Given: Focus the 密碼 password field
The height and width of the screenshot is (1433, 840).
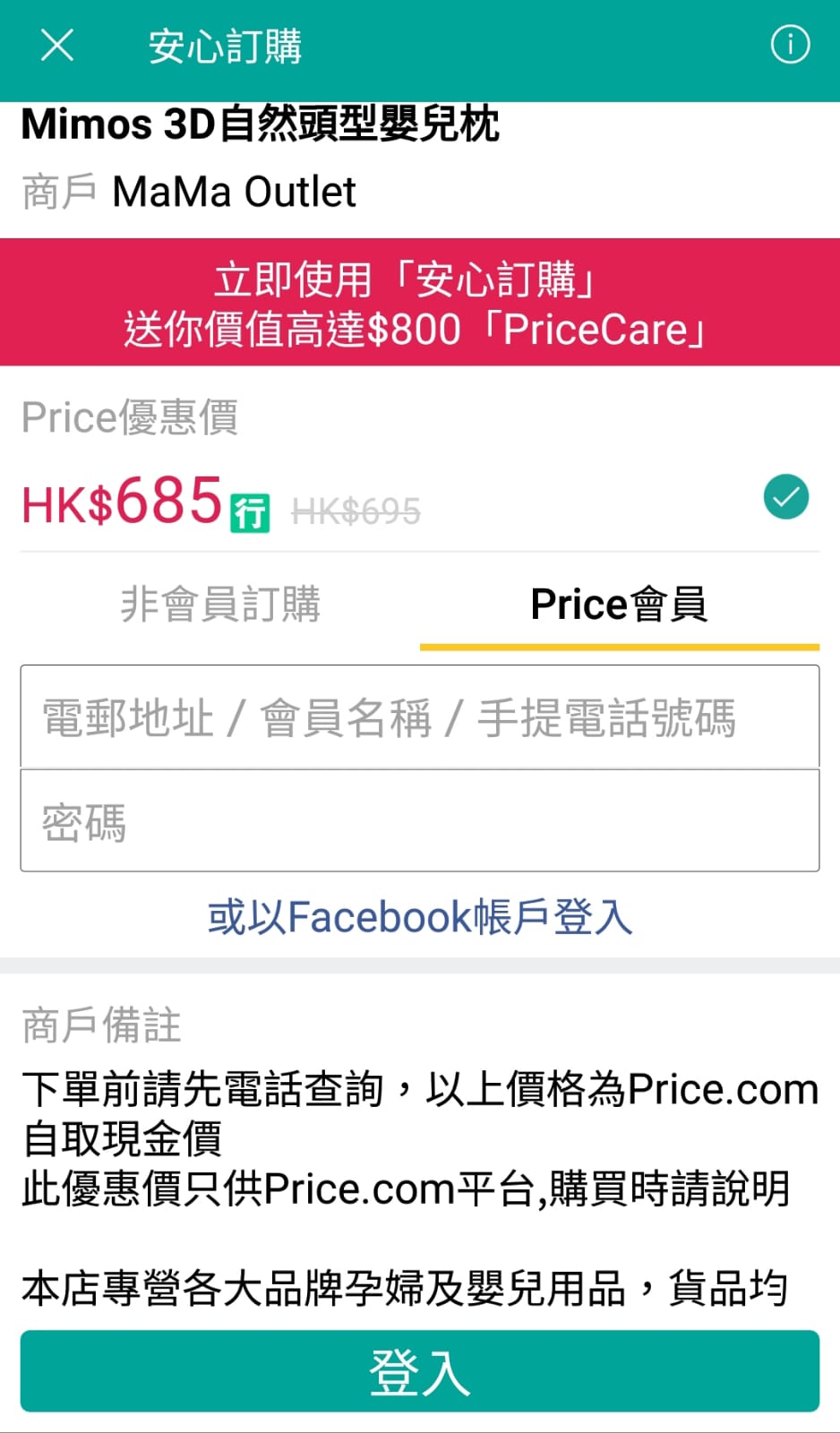Looking at the screenshot, I should pos(420,821).
